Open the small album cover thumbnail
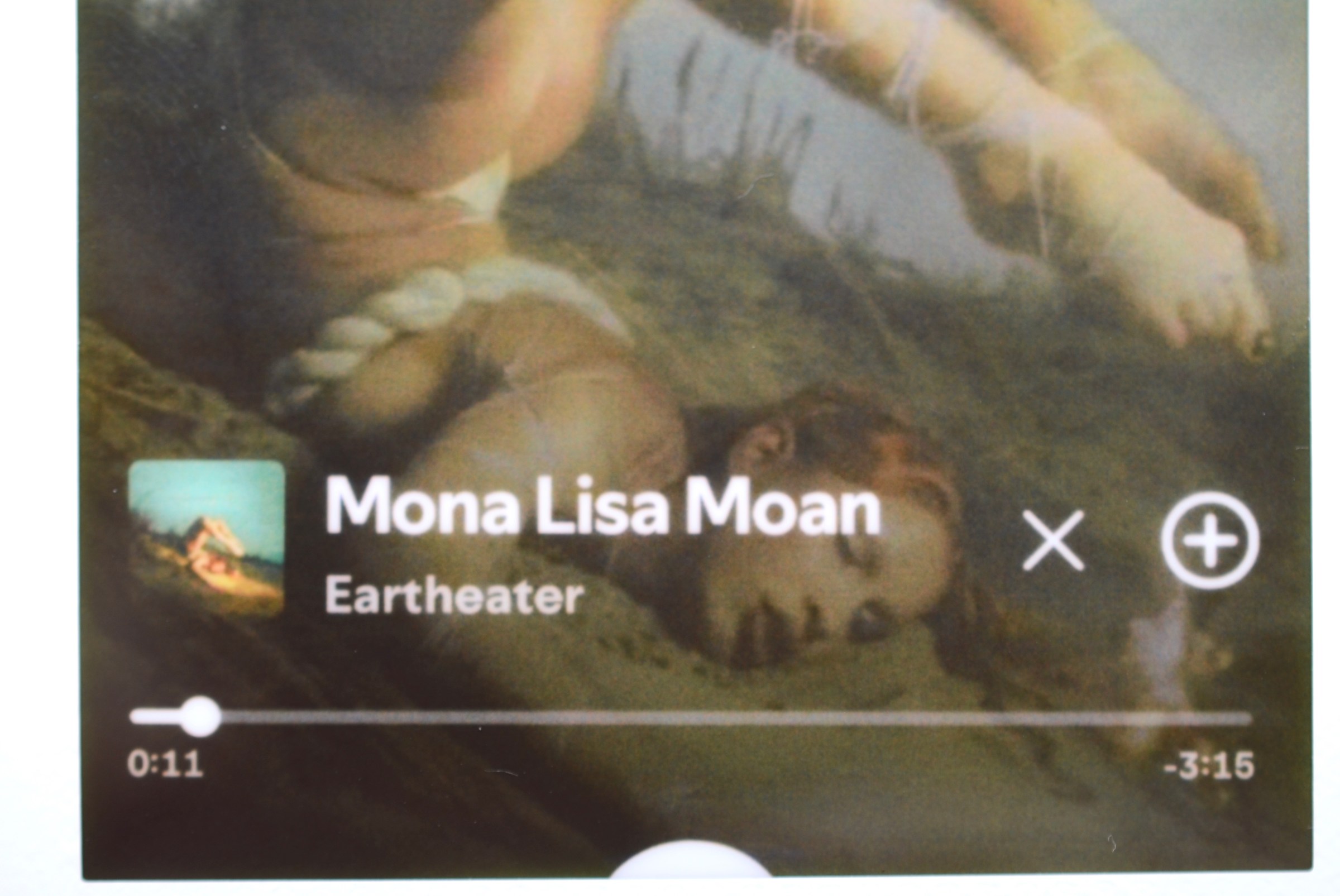 pos(206,538)
